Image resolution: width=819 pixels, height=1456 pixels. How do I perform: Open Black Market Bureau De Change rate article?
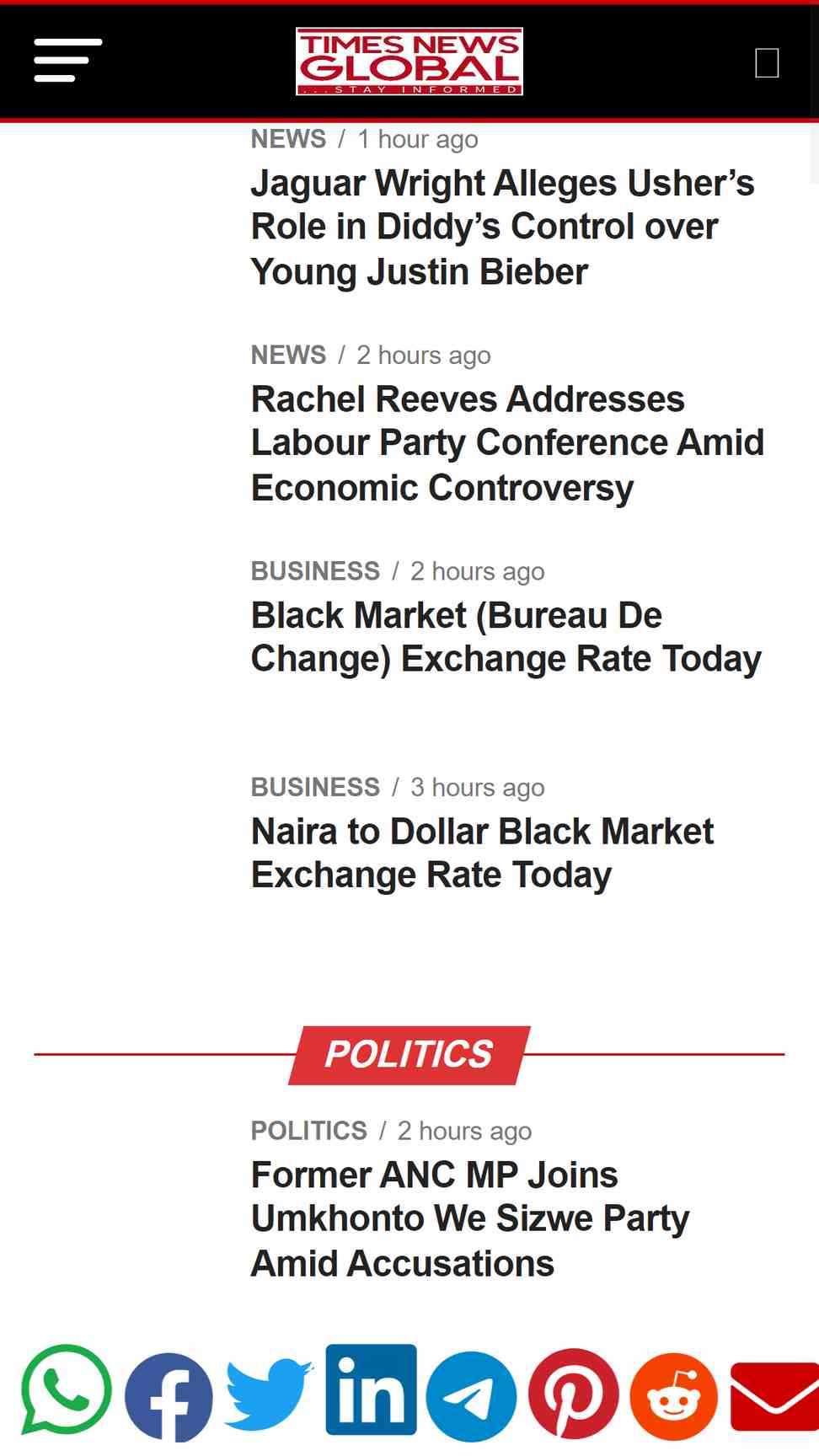[x=506, y=637]
